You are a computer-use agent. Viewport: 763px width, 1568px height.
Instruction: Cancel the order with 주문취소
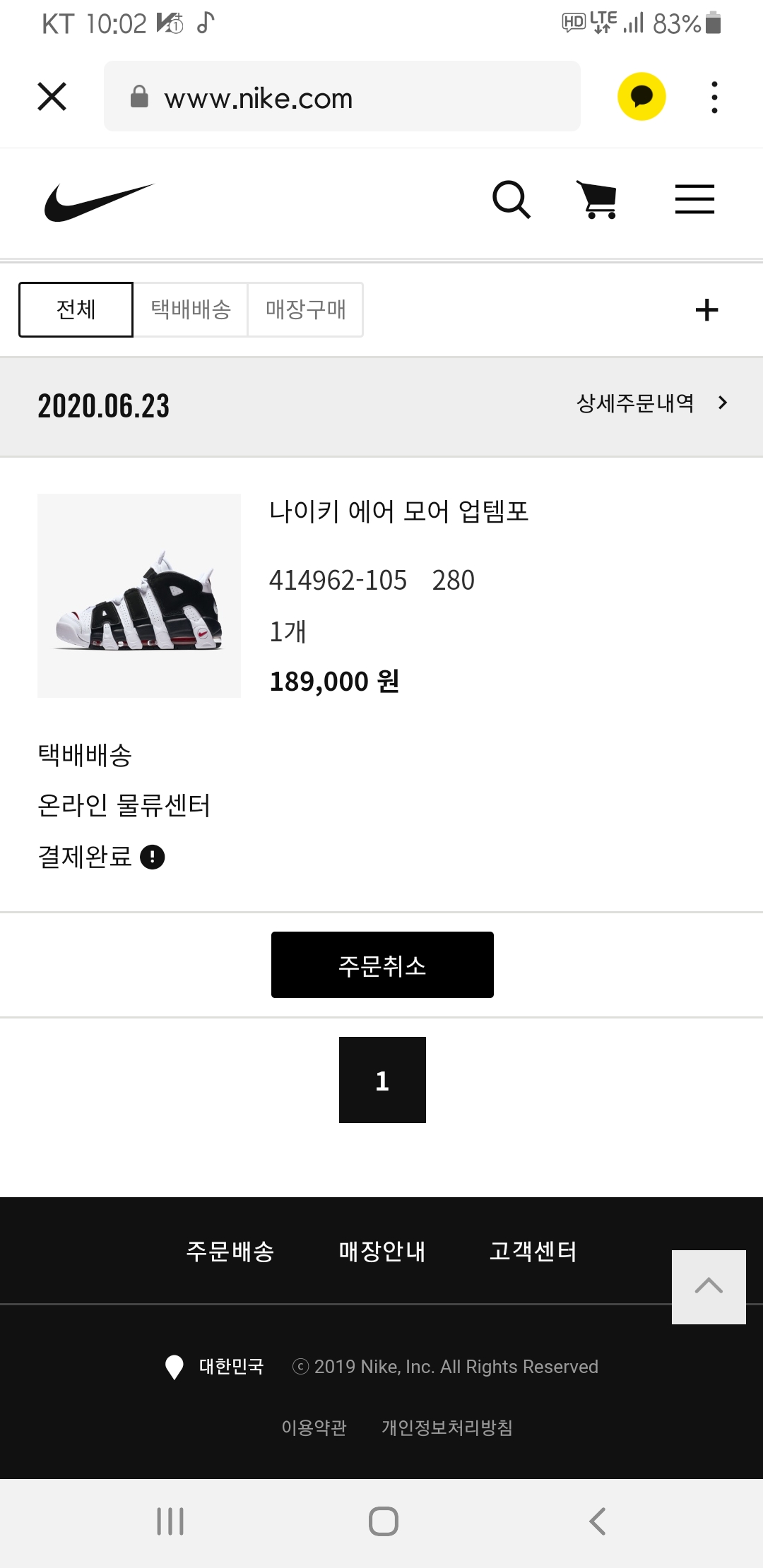[x=382, y=965]
